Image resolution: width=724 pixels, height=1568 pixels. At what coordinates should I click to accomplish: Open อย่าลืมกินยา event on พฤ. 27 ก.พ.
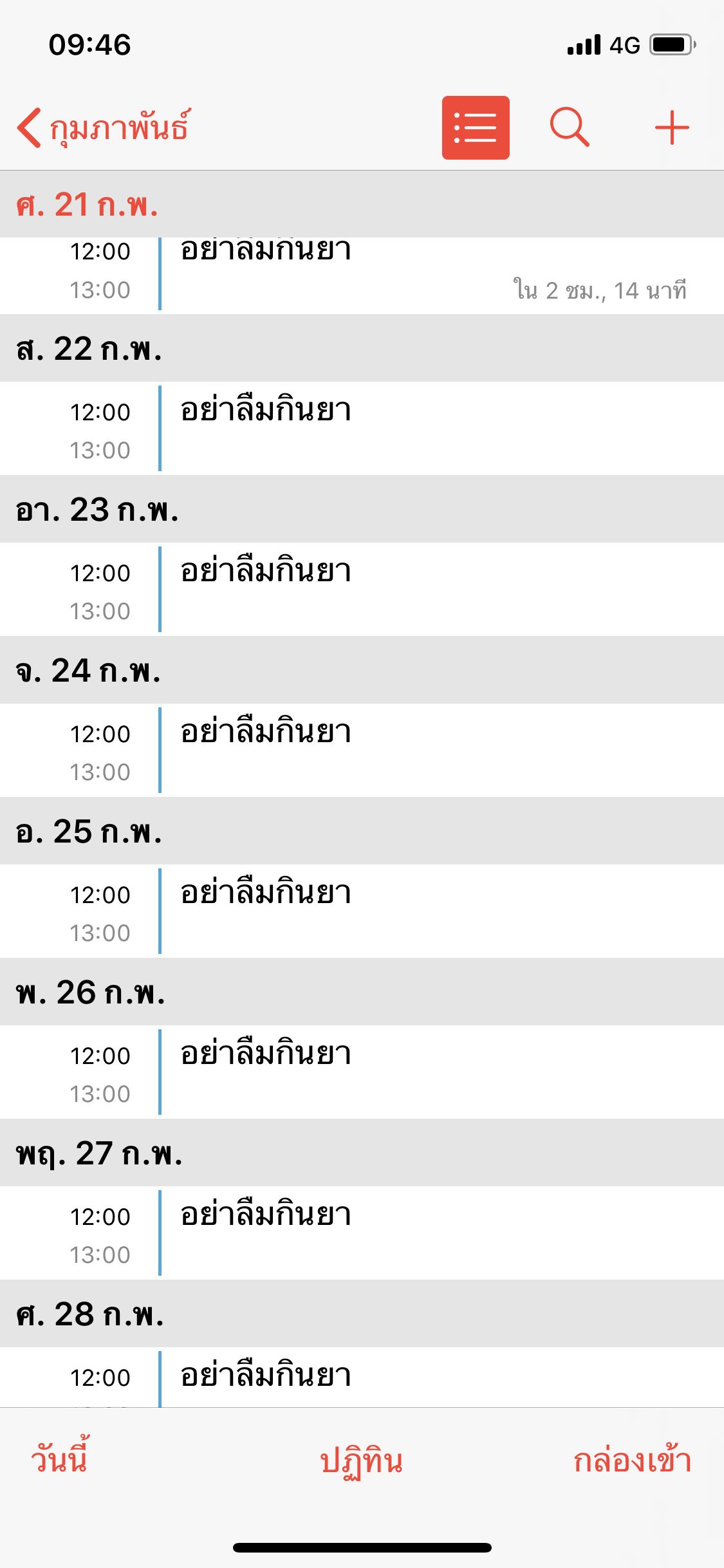(x=362, y=1233)
